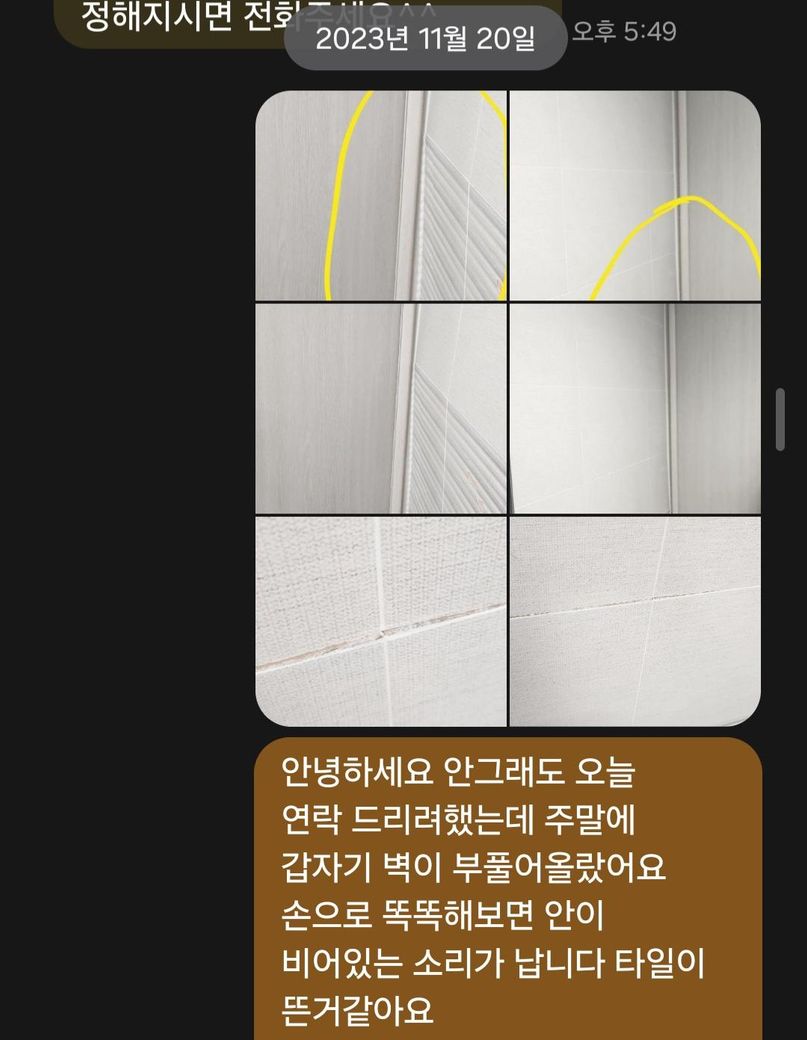
Task: Open the bottom-left cracked tile photo
Action: pyautogui.click(x=381, y=620)
